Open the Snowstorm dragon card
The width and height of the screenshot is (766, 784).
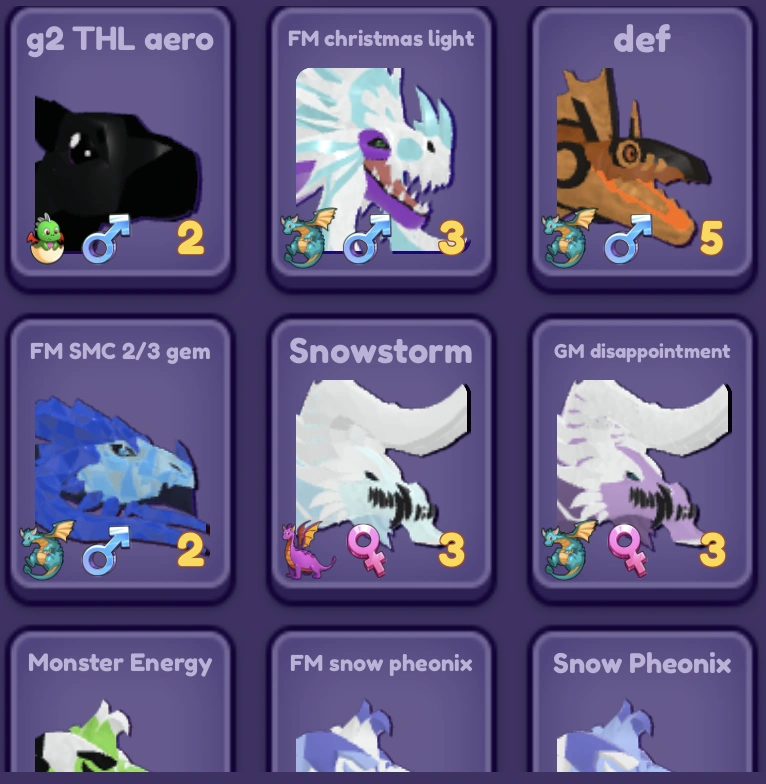pyautogui.click(x=382, y=460)
